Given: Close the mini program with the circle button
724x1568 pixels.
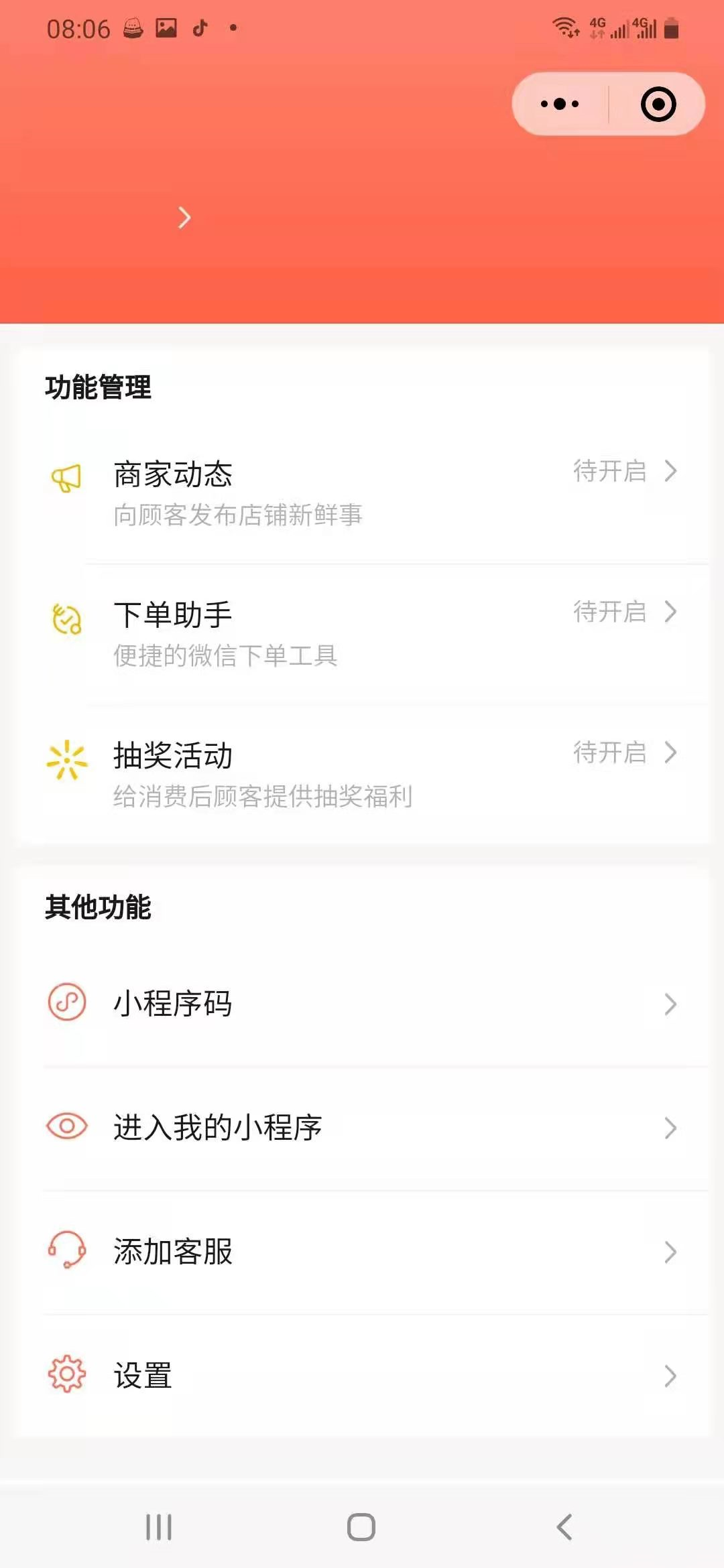Looking at the screenshot, I should coord(658,104).
